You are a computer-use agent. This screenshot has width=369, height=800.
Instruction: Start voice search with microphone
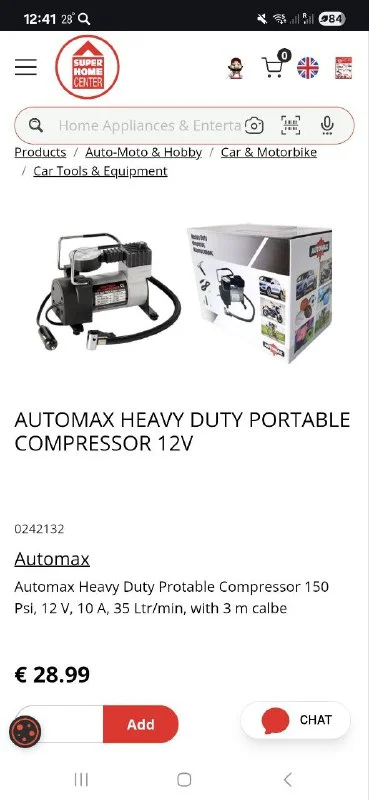328,126
